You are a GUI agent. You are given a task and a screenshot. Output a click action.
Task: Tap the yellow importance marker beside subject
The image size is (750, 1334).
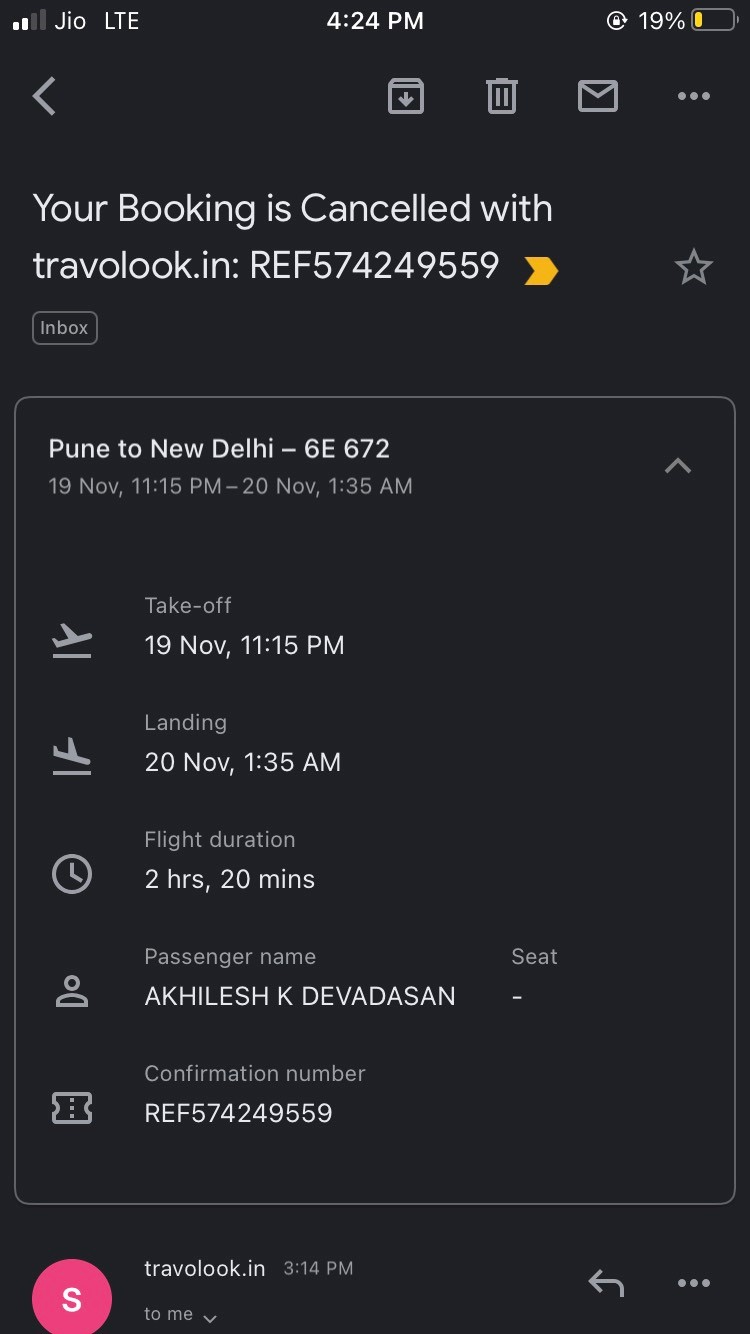click(541, 270)
